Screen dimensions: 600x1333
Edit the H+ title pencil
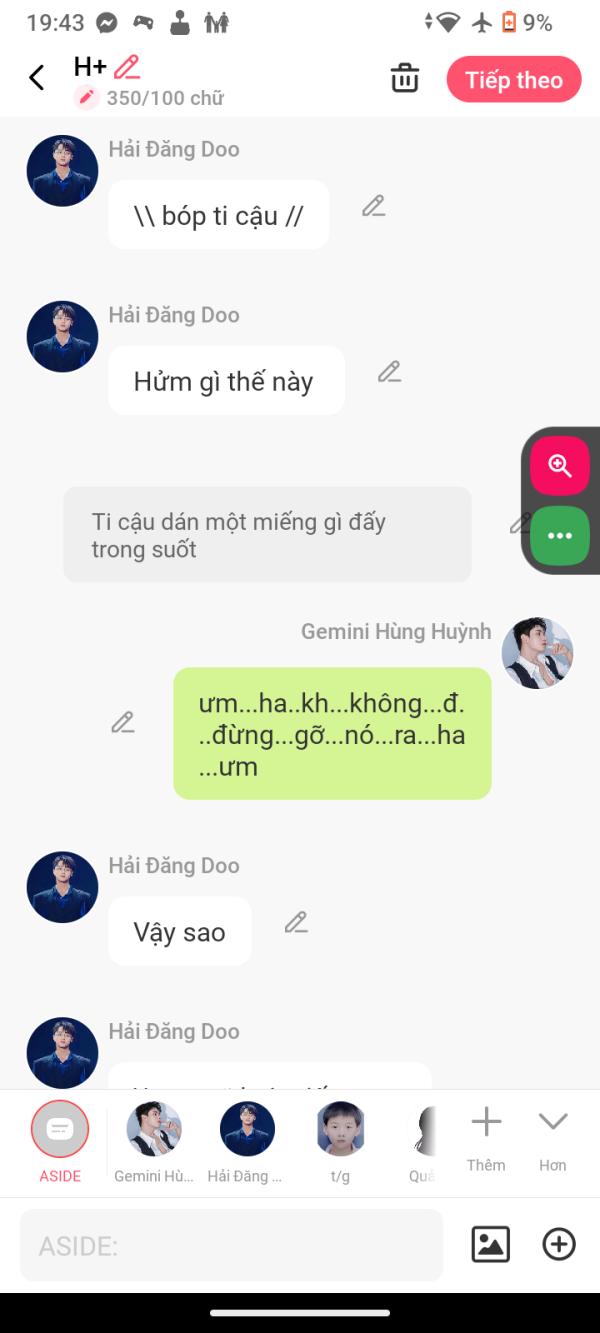(127, 68)
